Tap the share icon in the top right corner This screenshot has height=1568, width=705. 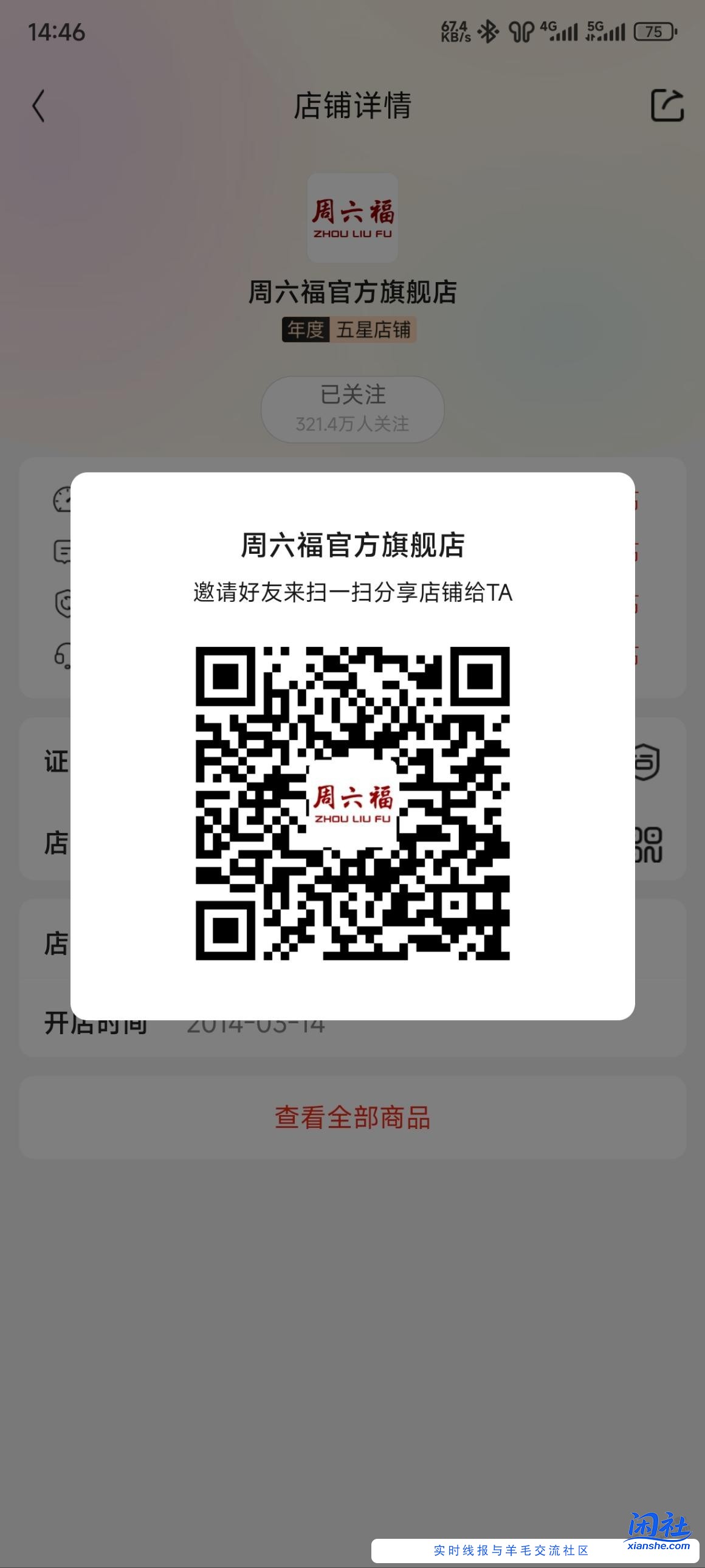[x=669, y=105]
